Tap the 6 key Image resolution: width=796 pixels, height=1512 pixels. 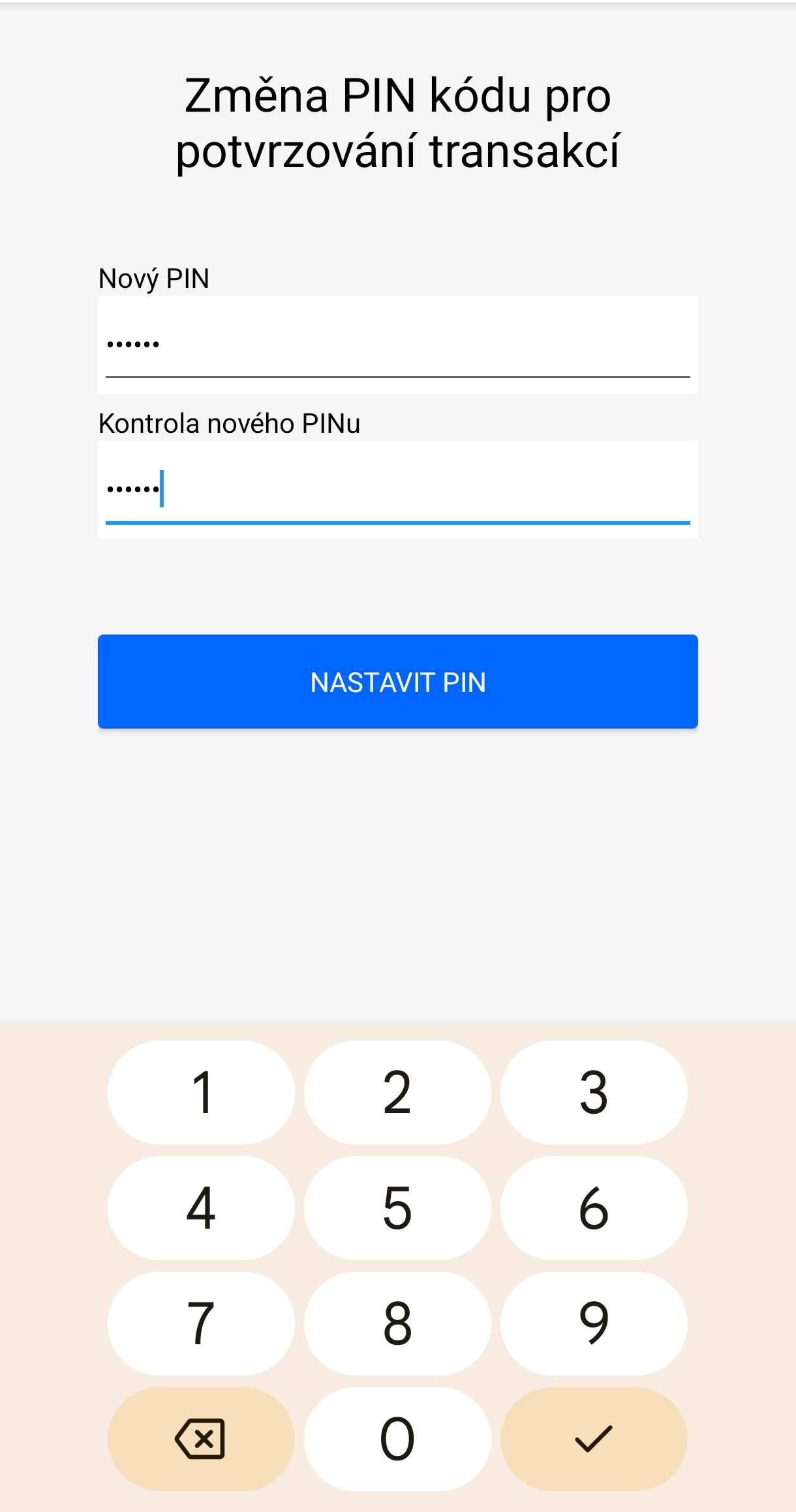click(594, 1208)
